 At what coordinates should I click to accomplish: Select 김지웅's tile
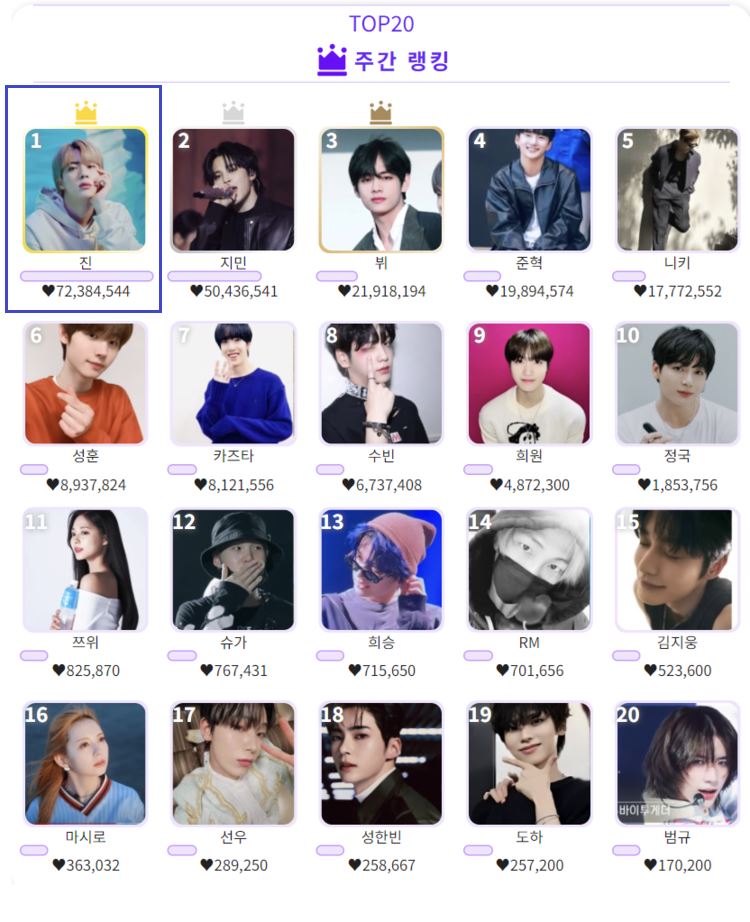point(677,569)
